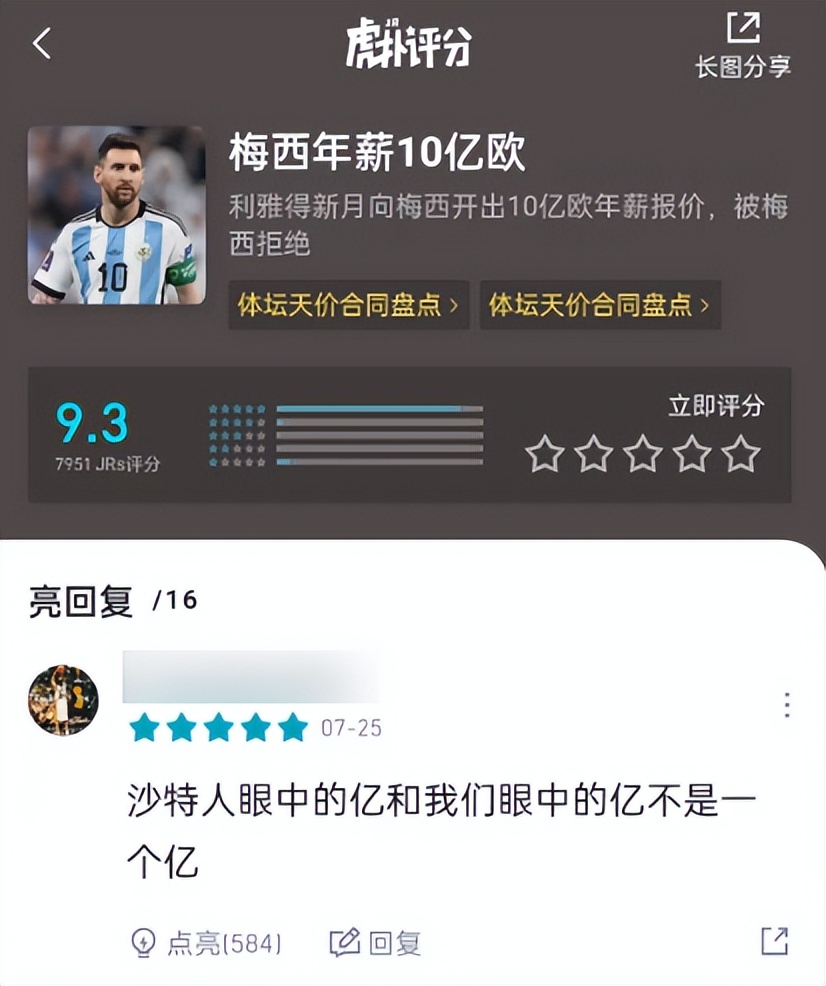Open the three-dot menu on the comment
The height and width of the screenshot is (986, 826).
click(784, 705)
